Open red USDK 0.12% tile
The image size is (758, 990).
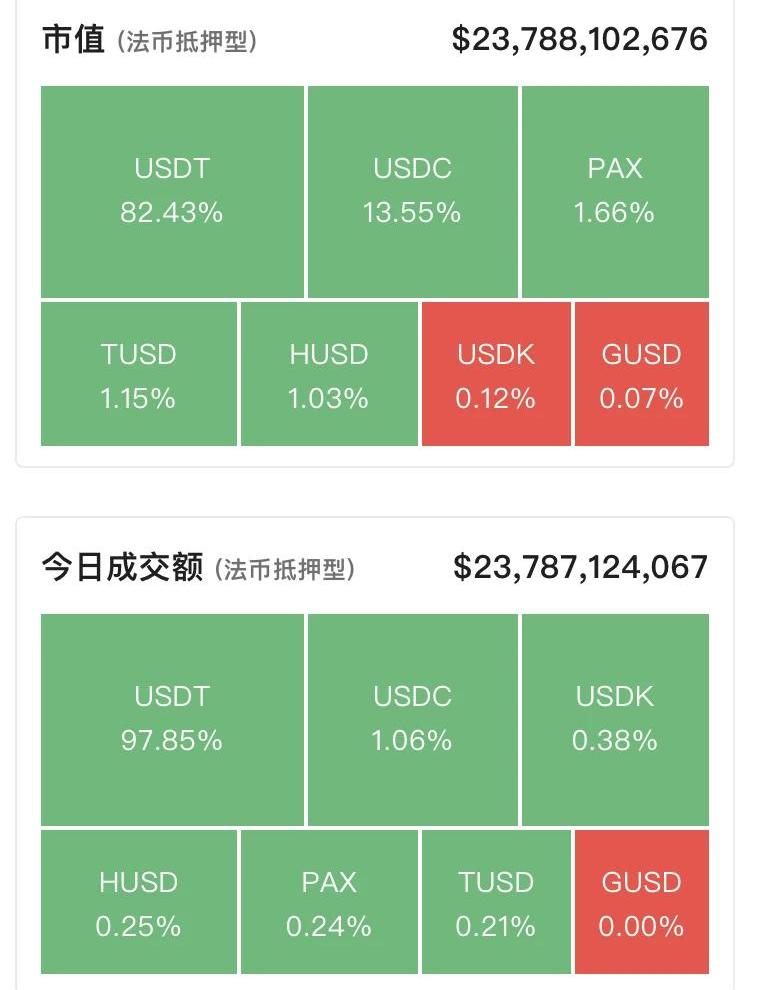click(496, 374)
